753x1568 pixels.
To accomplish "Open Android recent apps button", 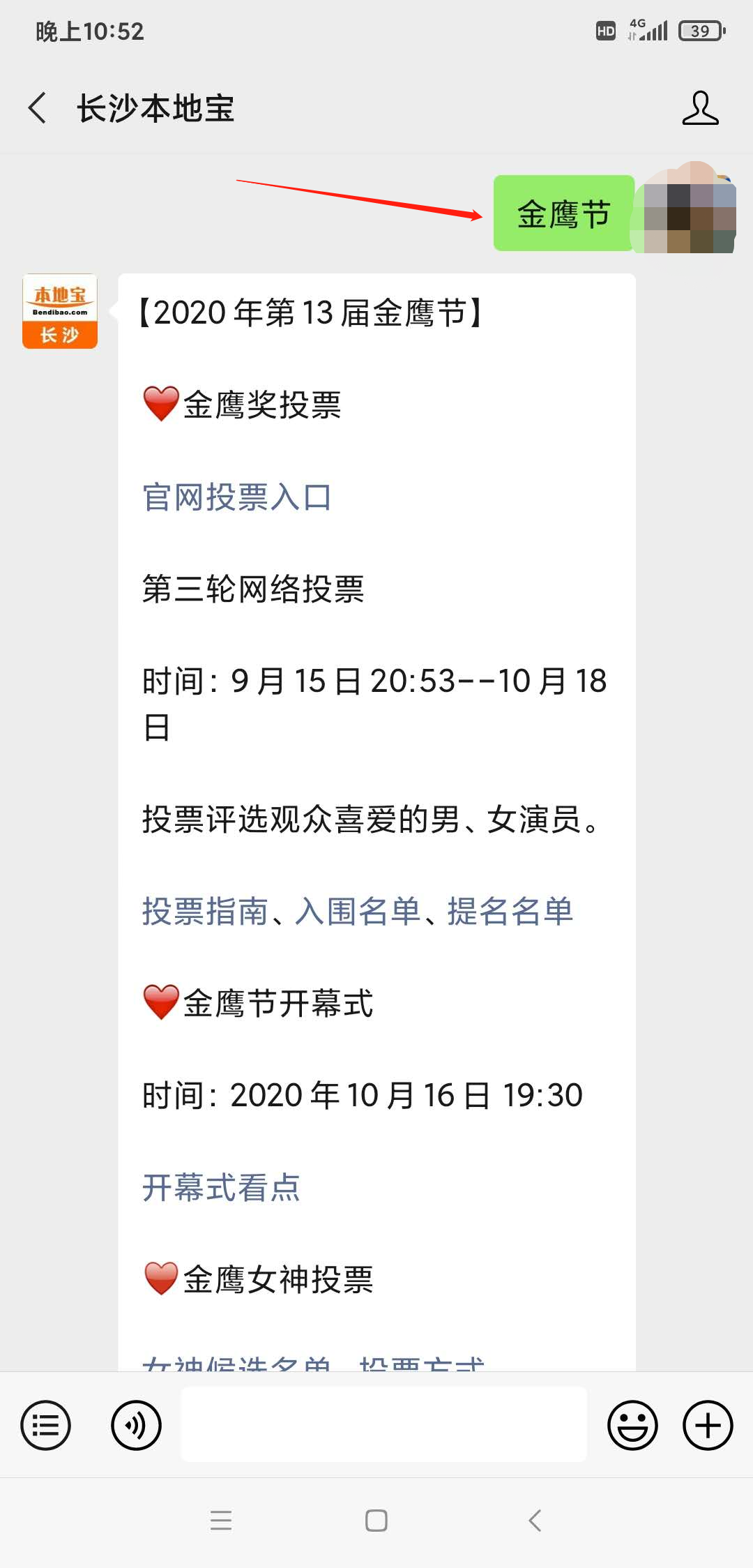I will coord(222,1521).
